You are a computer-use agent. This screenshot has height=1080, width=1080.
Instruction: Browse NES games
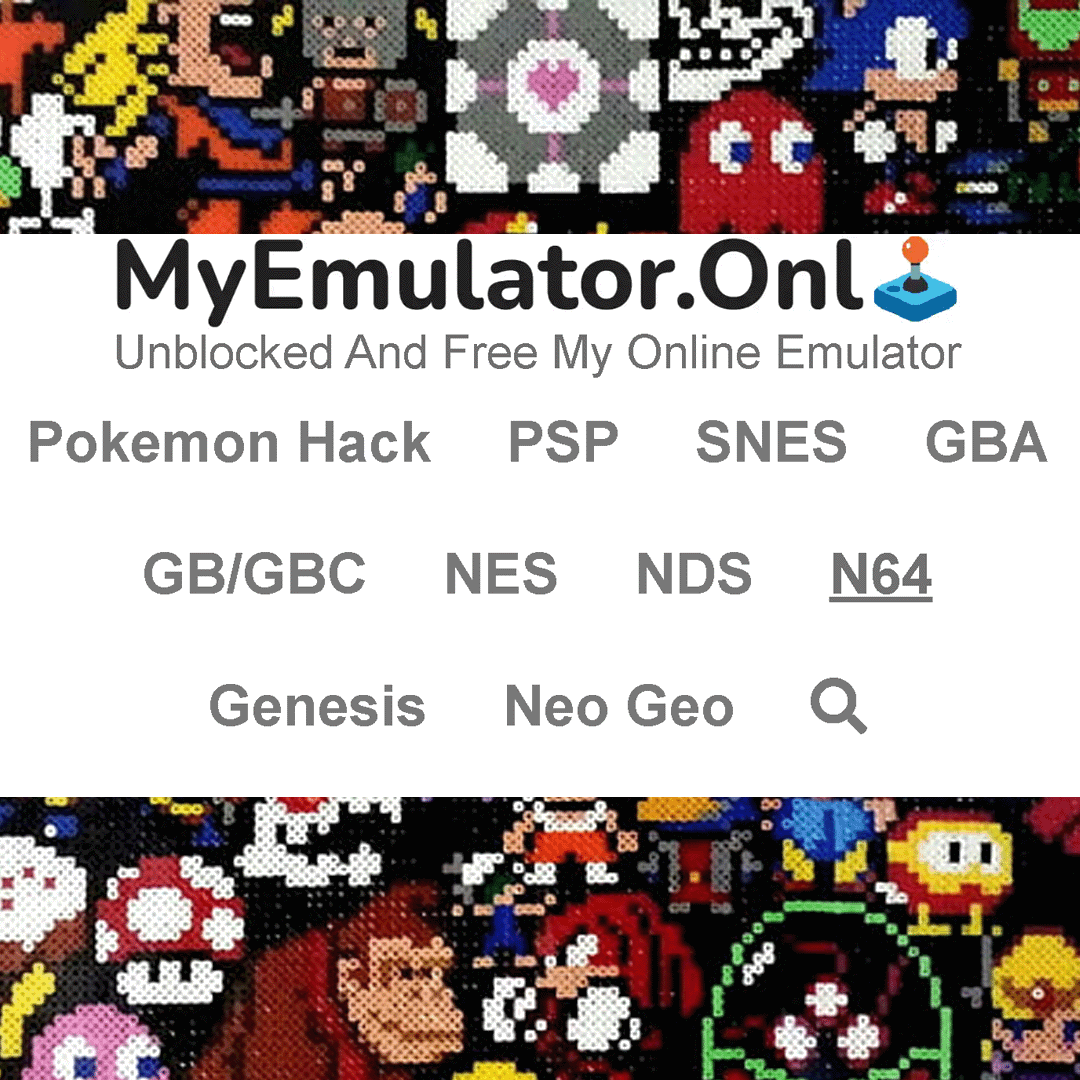[x=501, y=575]
